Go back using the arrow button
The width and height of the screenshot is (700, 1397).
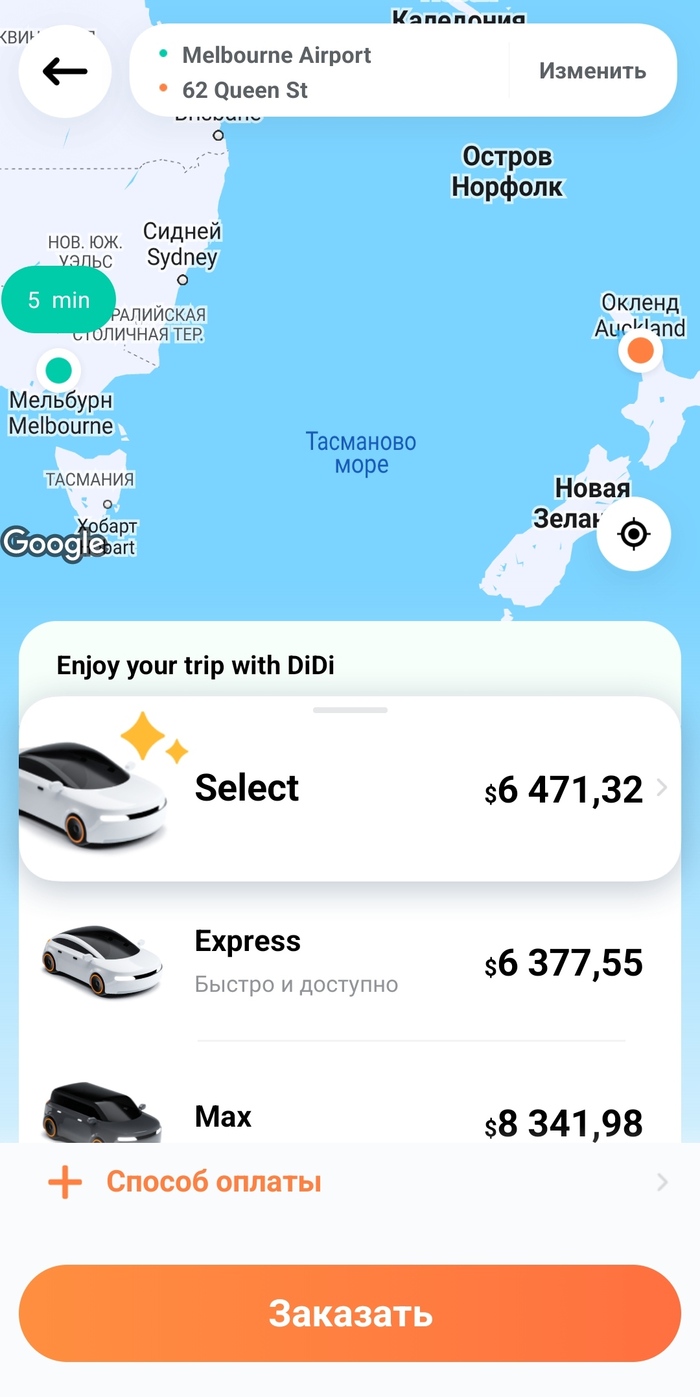pyautogui.click(x=65, y=71)
